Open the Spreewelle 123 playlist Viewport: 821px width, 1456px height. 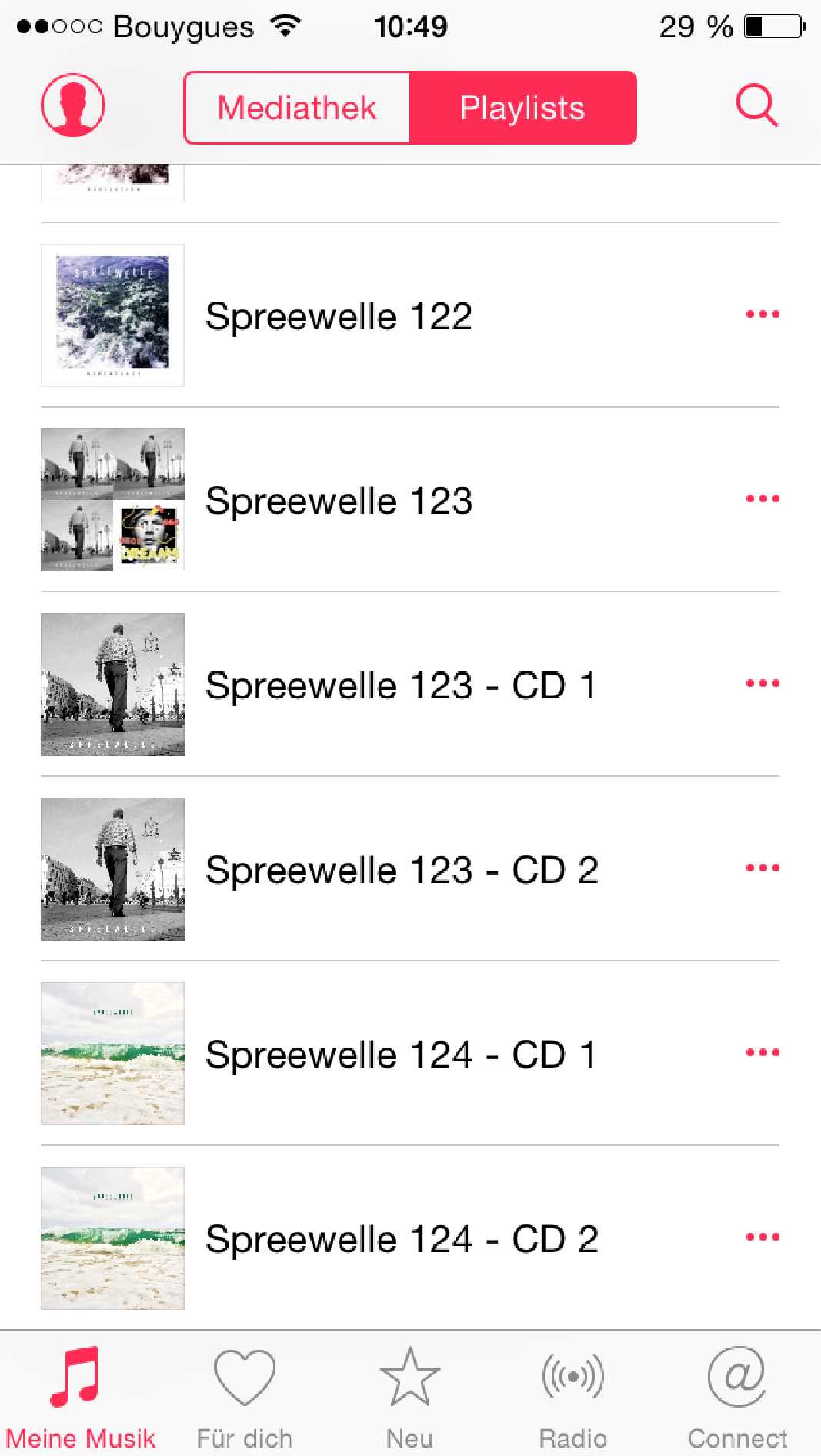tap(410, 500)
